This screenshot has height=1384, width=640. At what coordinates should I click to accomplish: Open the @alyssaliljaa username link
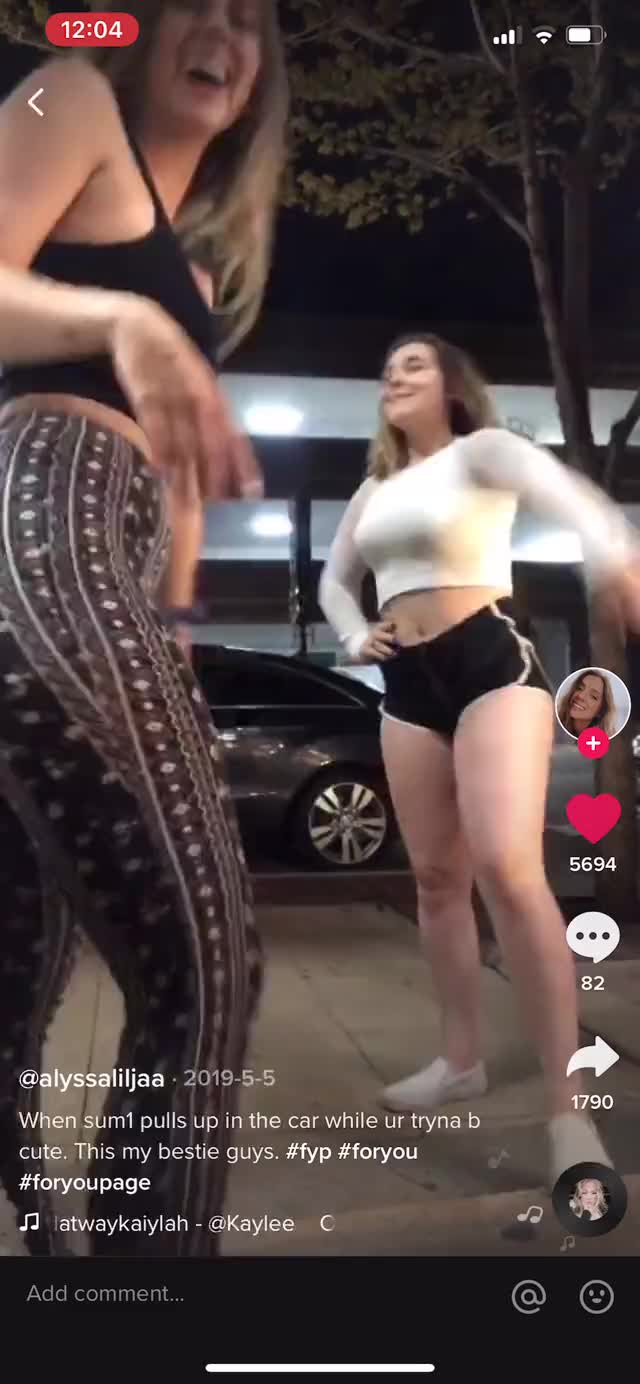[91, 1078]
